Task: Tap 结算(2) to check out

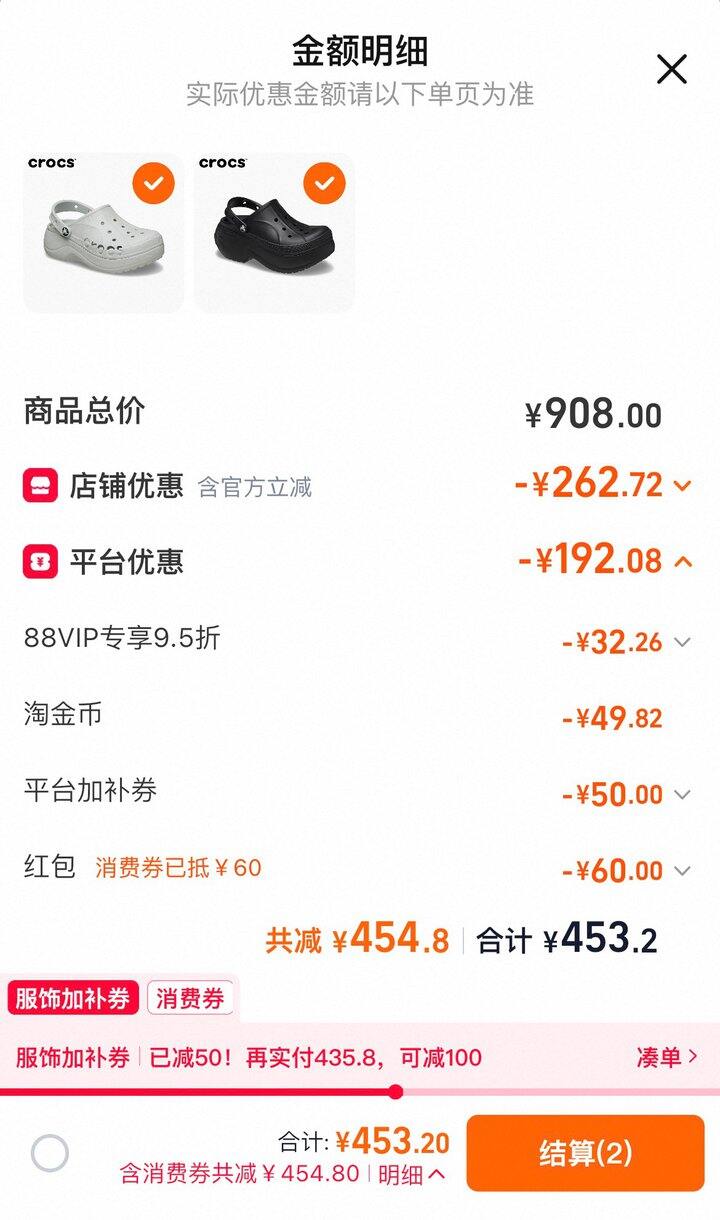Action: coord(585,1153)
